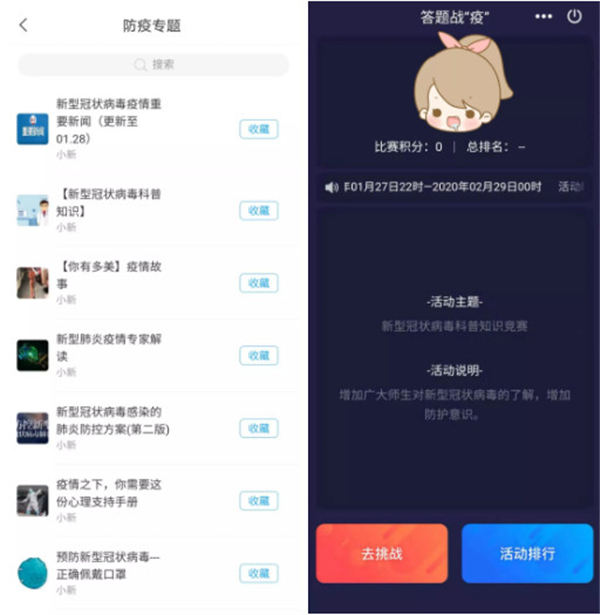Open the three-dot overflow menu
This screenshot has height=615, width=600.
point(543,17)
